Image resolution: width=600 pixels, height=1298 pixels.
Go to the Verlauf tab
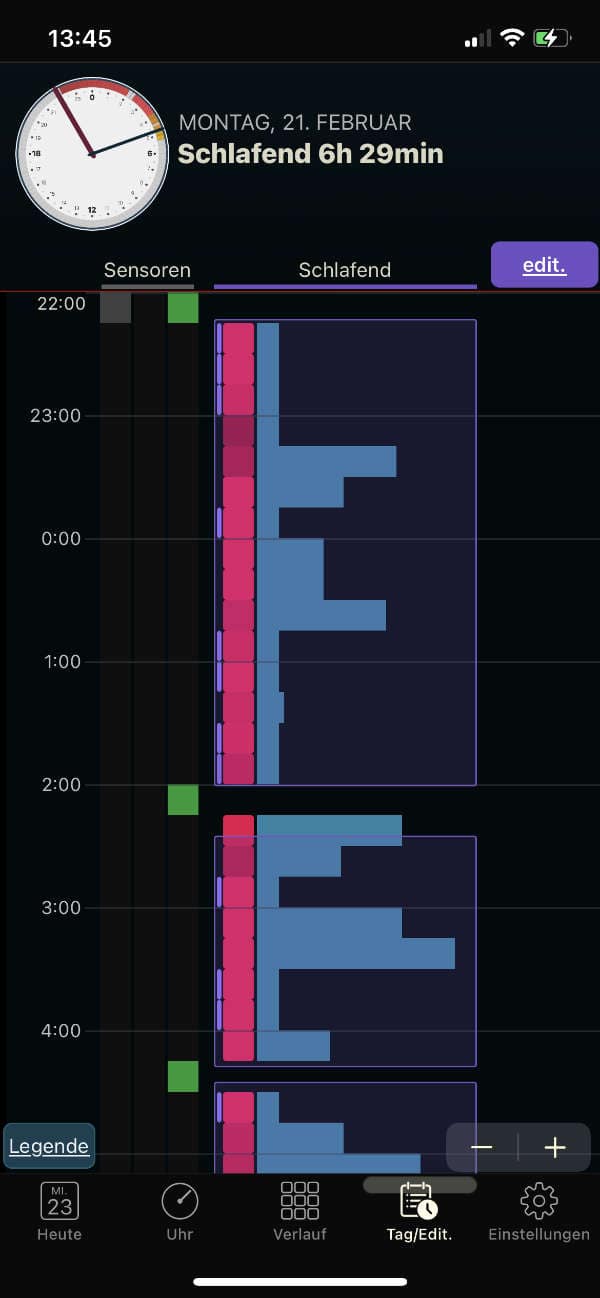[300, 1211]
